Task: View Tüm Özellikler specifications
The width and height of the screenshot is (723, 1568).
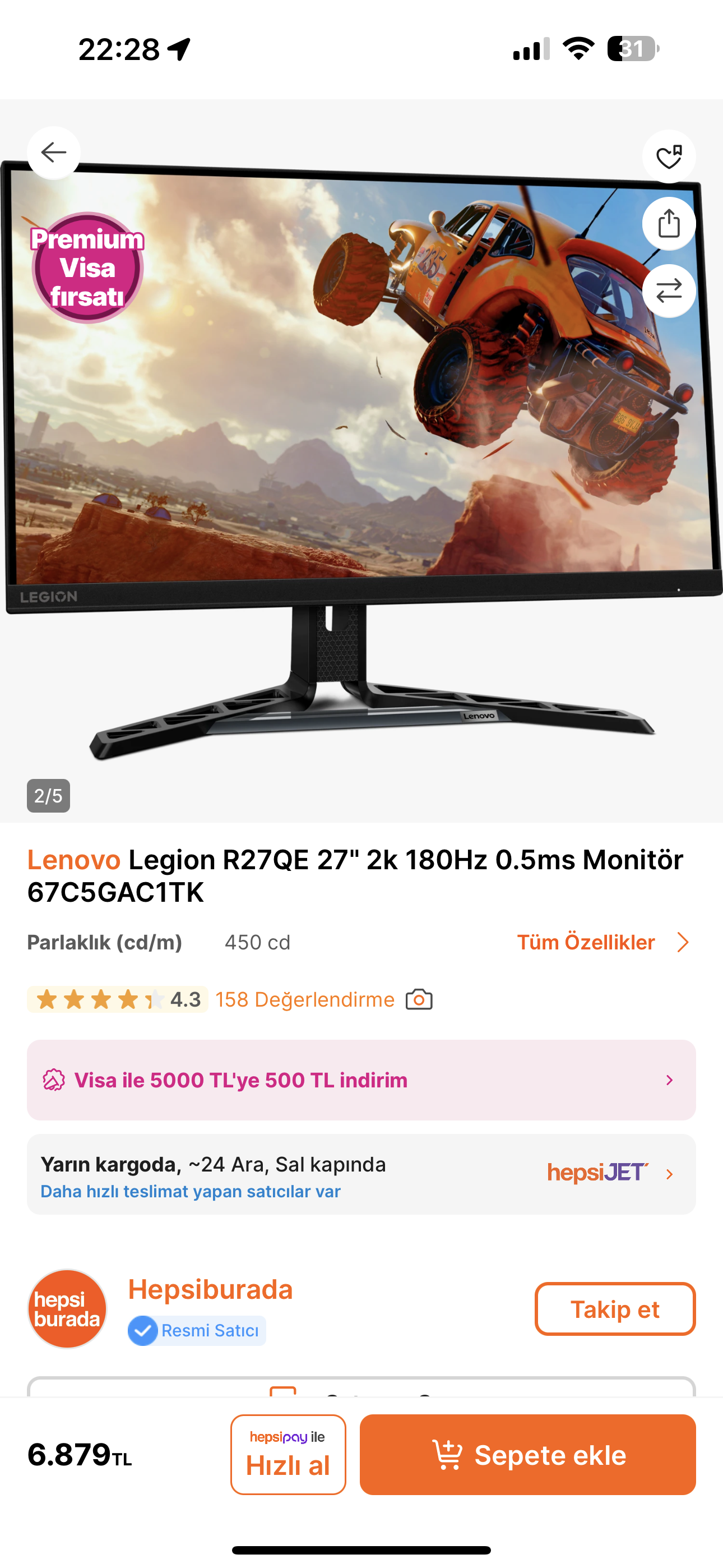Action: point(602,942)
